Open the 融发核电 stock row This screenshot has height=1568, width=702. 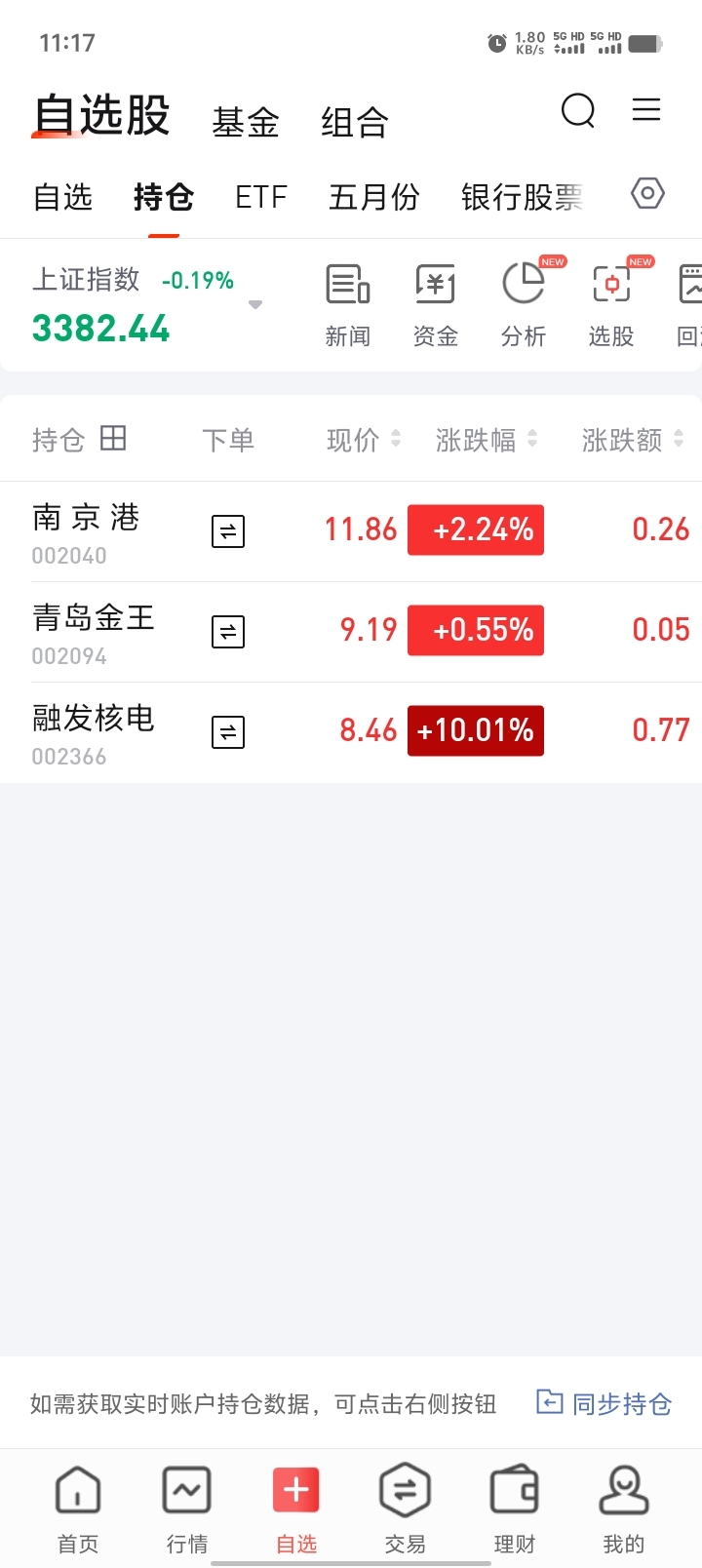pos(351,732)
